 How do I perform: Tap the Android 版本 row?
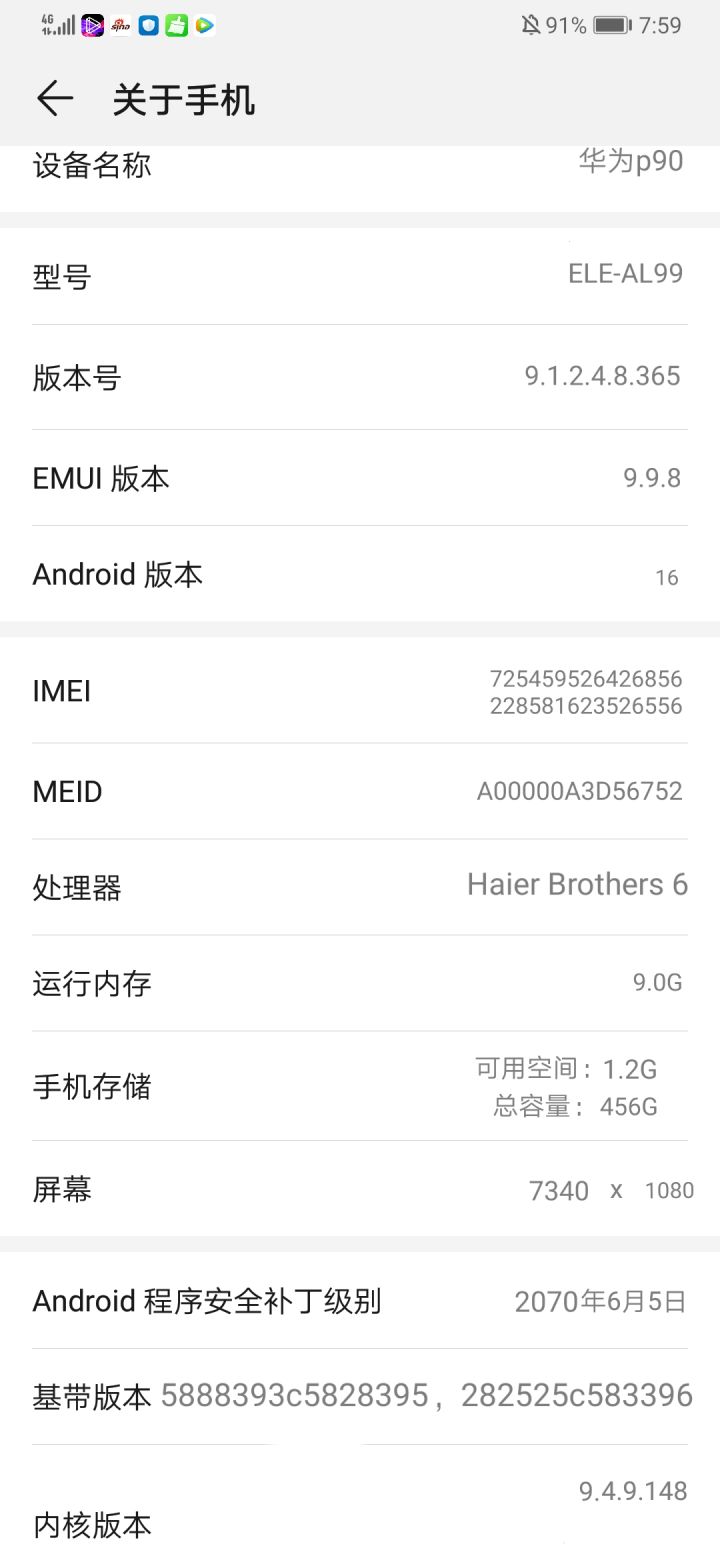360,574
